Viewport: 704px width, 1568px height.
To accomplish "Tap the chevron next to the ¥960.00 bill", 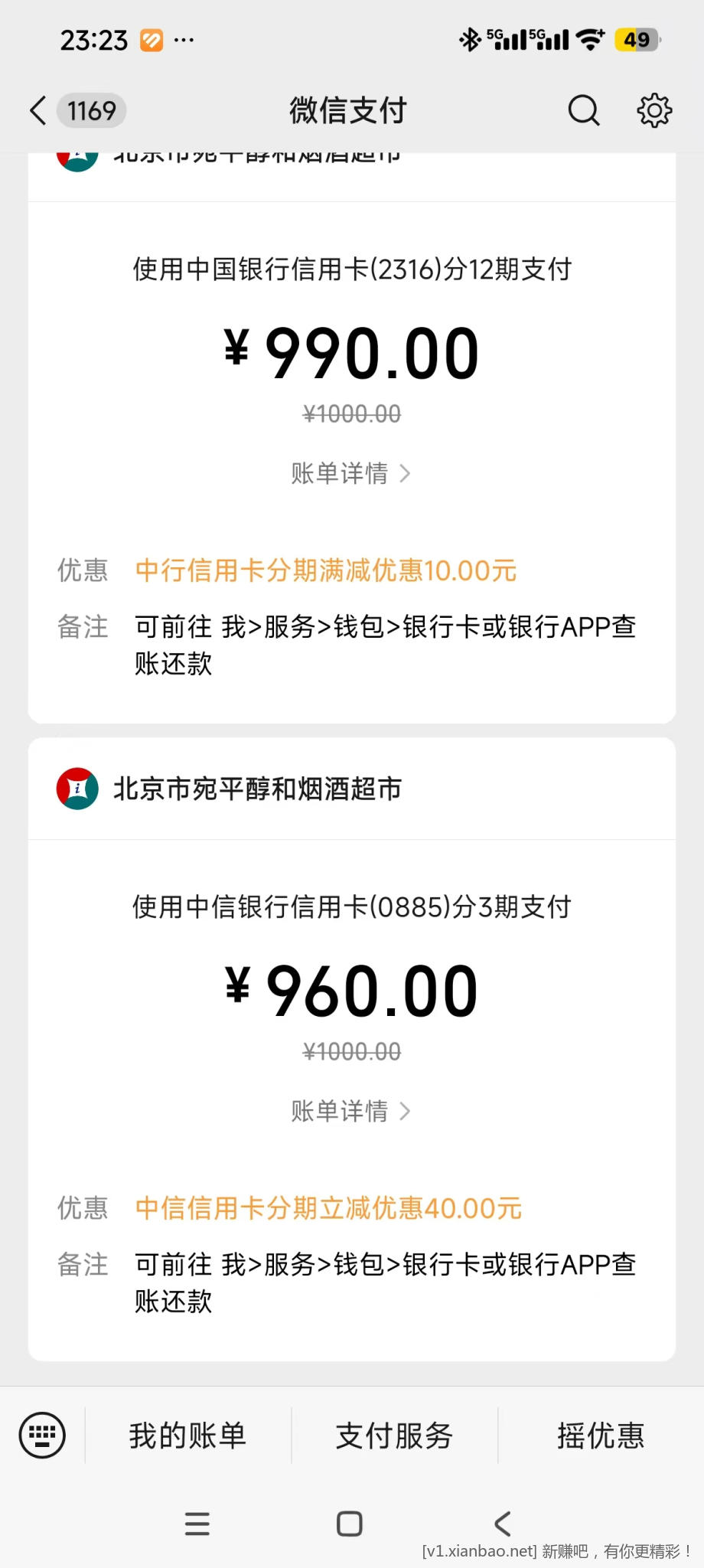I will click(406, 1111).
